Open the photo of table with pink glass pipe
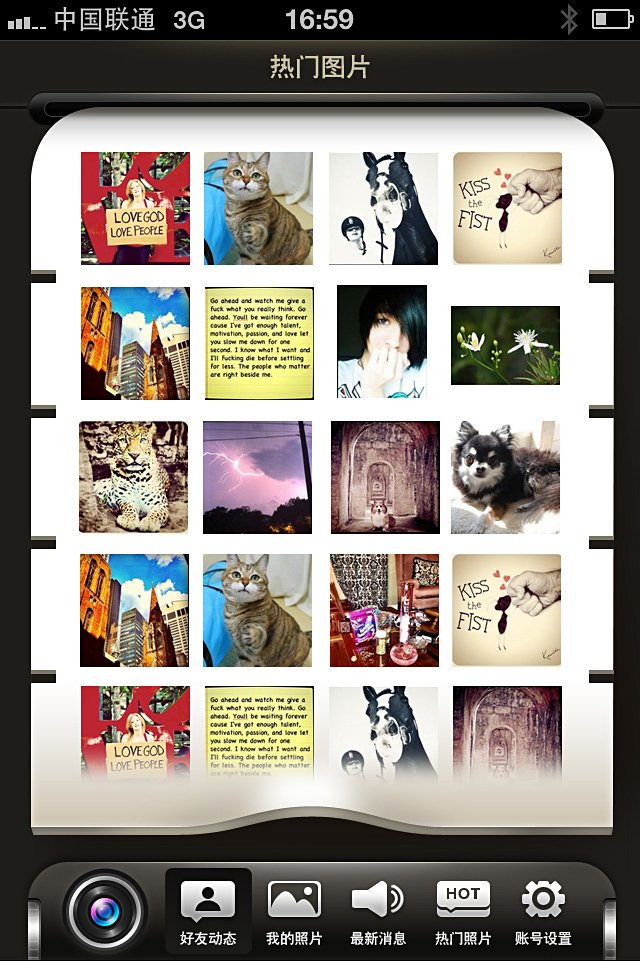 click(x=384, y=610)
